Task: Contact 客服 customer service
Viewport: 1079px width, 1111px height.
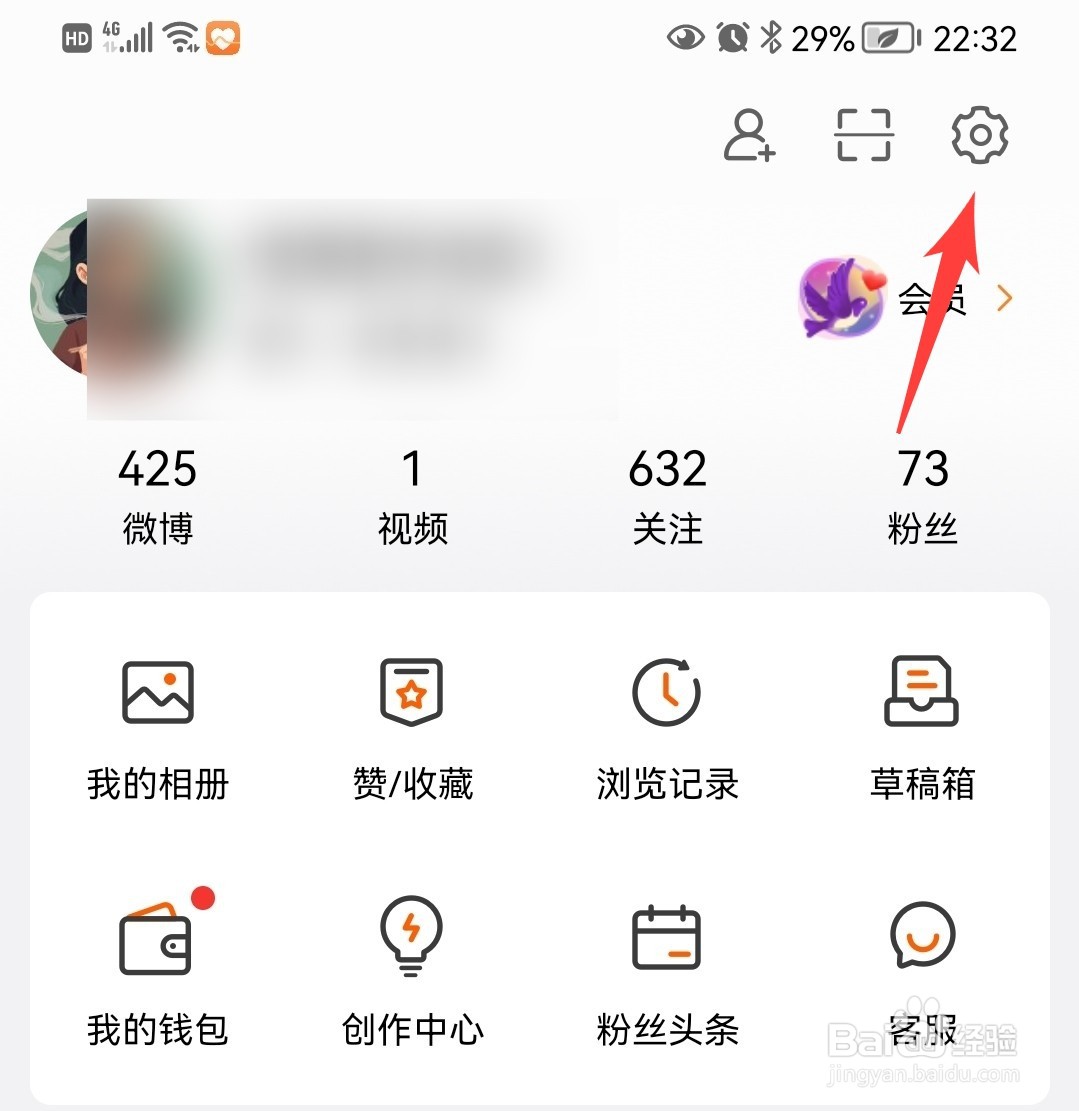Action: tap(921, 965)
